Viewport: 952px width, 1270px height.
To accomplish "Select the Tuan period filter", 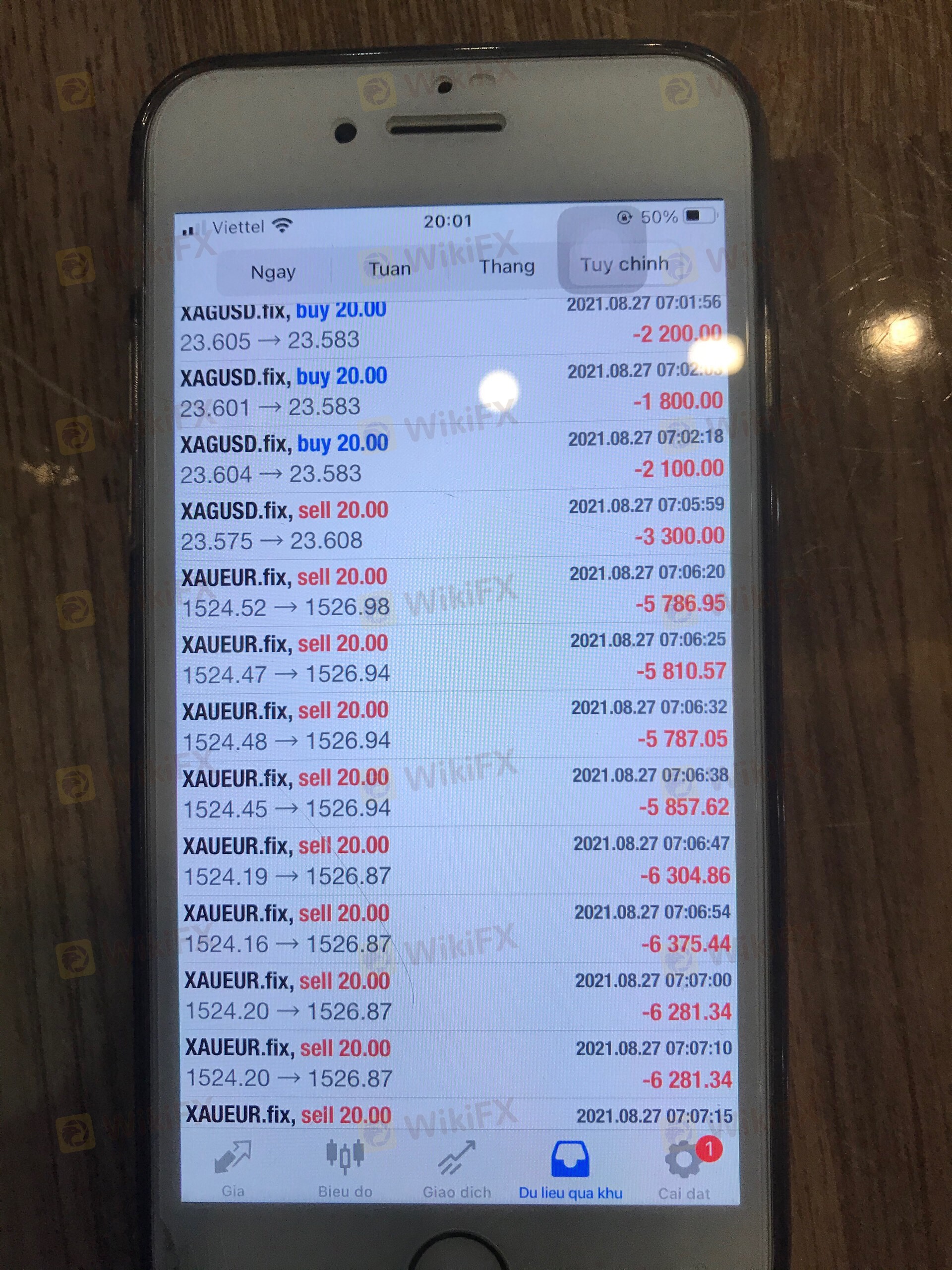I will click(390, 269).
